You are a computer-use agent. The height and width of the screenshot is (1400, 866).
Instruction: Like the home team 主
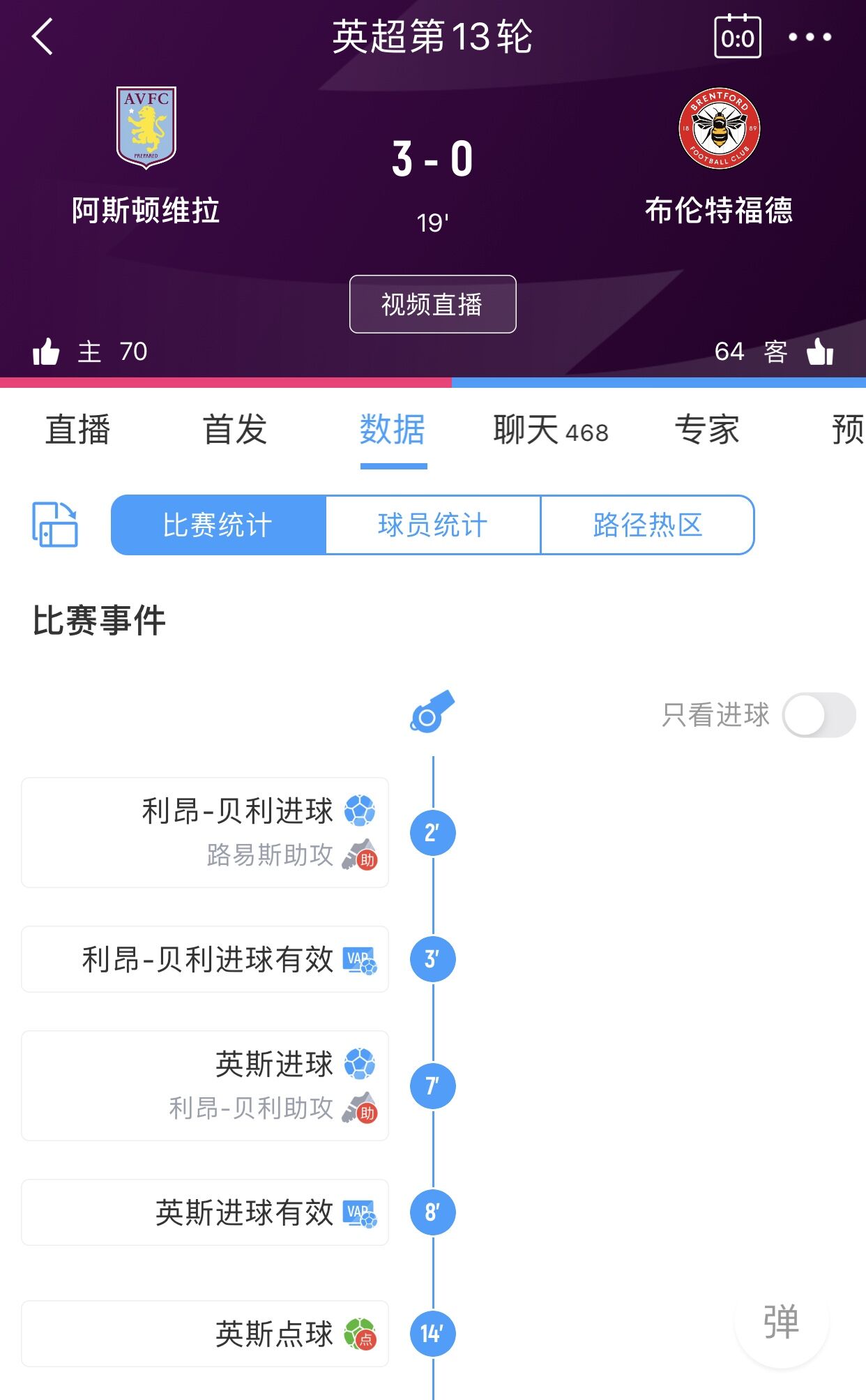pos(46,352)
